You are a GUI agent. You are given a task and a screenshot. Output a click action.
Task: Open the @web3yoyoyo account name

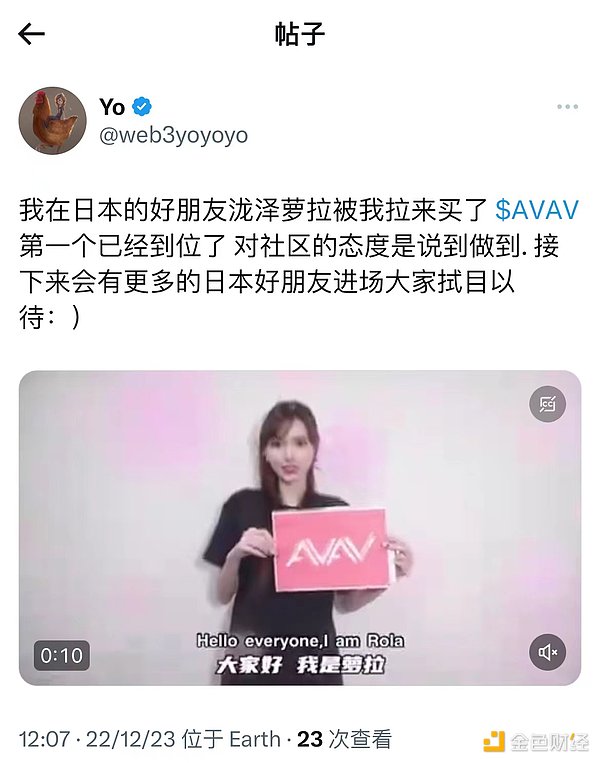point(173,135)
